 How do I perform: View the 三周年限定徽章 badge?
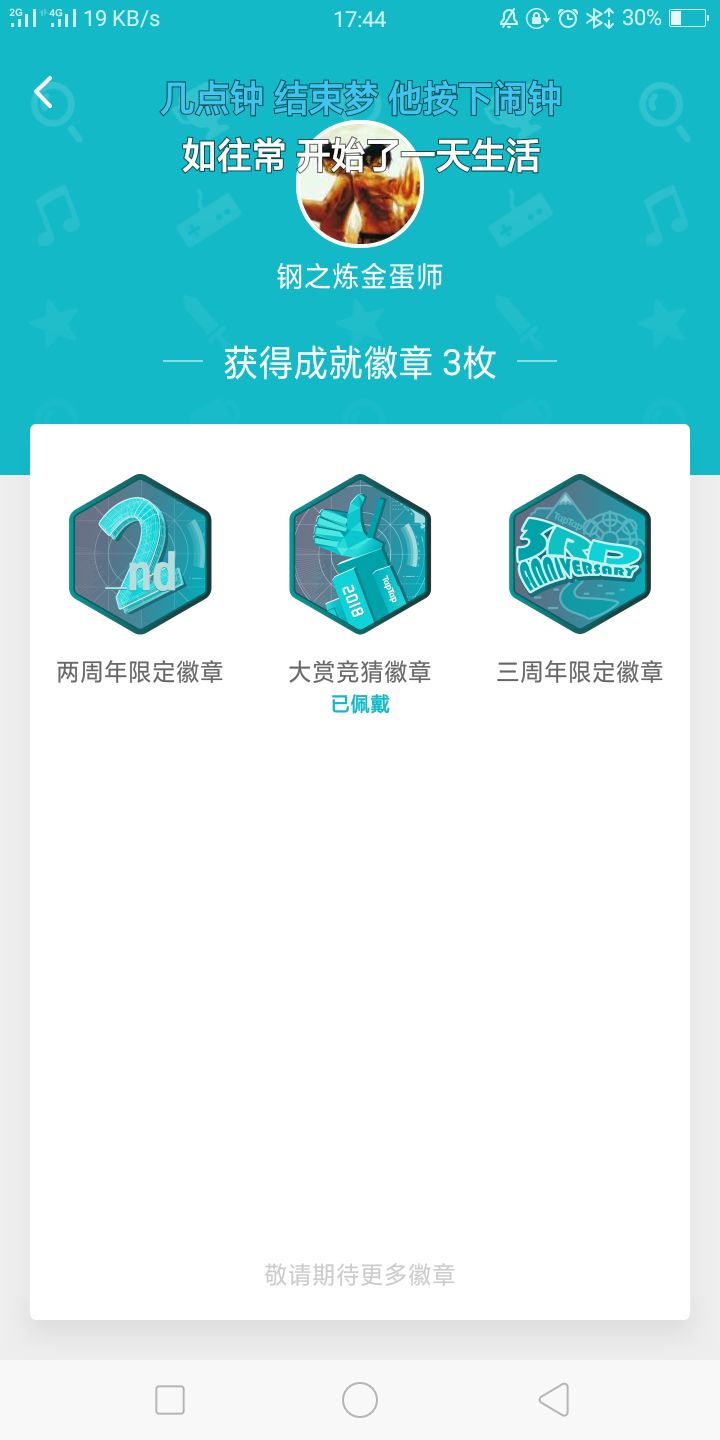[580, 554]
